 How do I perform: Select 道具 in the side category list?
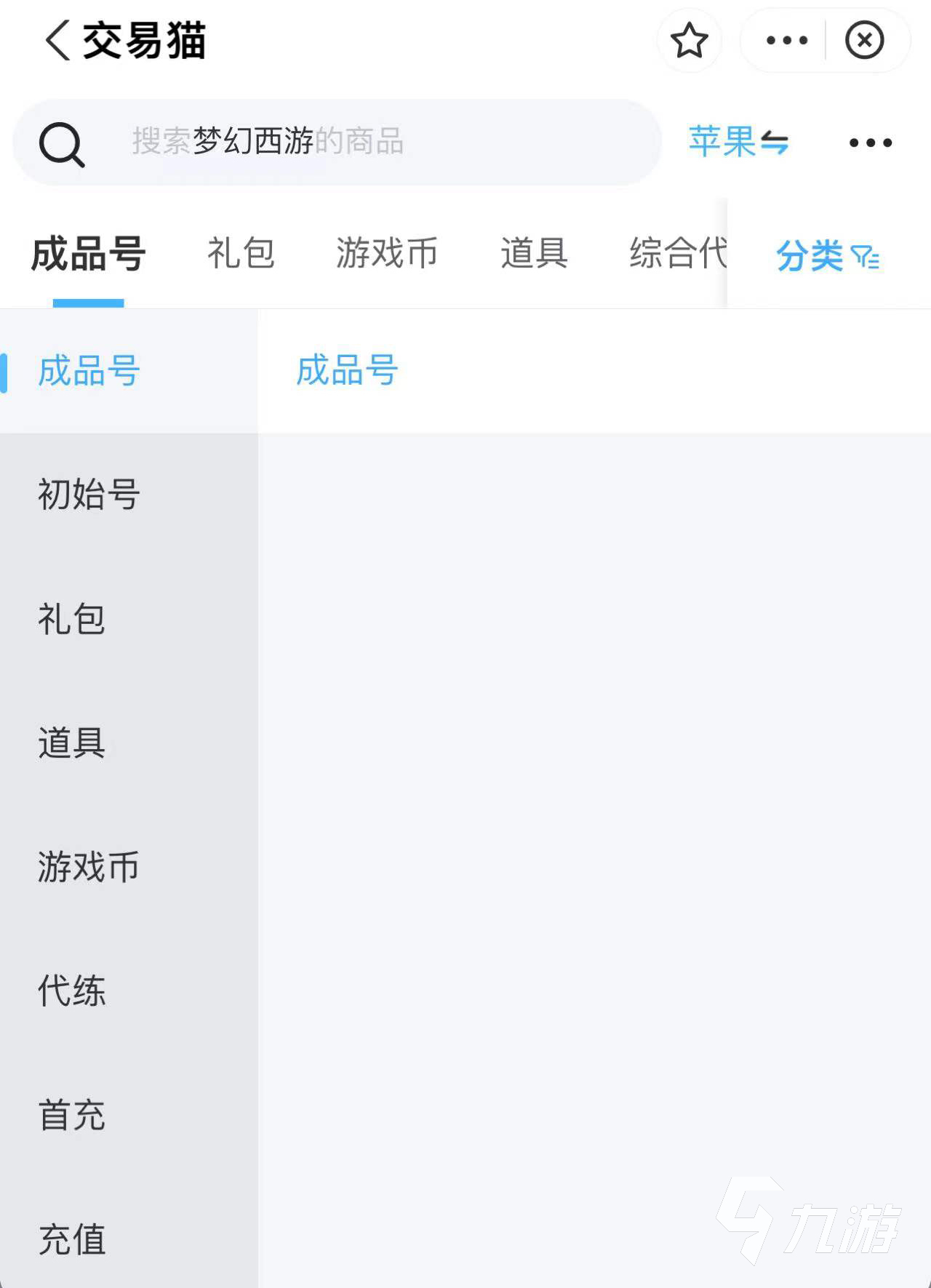71,743
